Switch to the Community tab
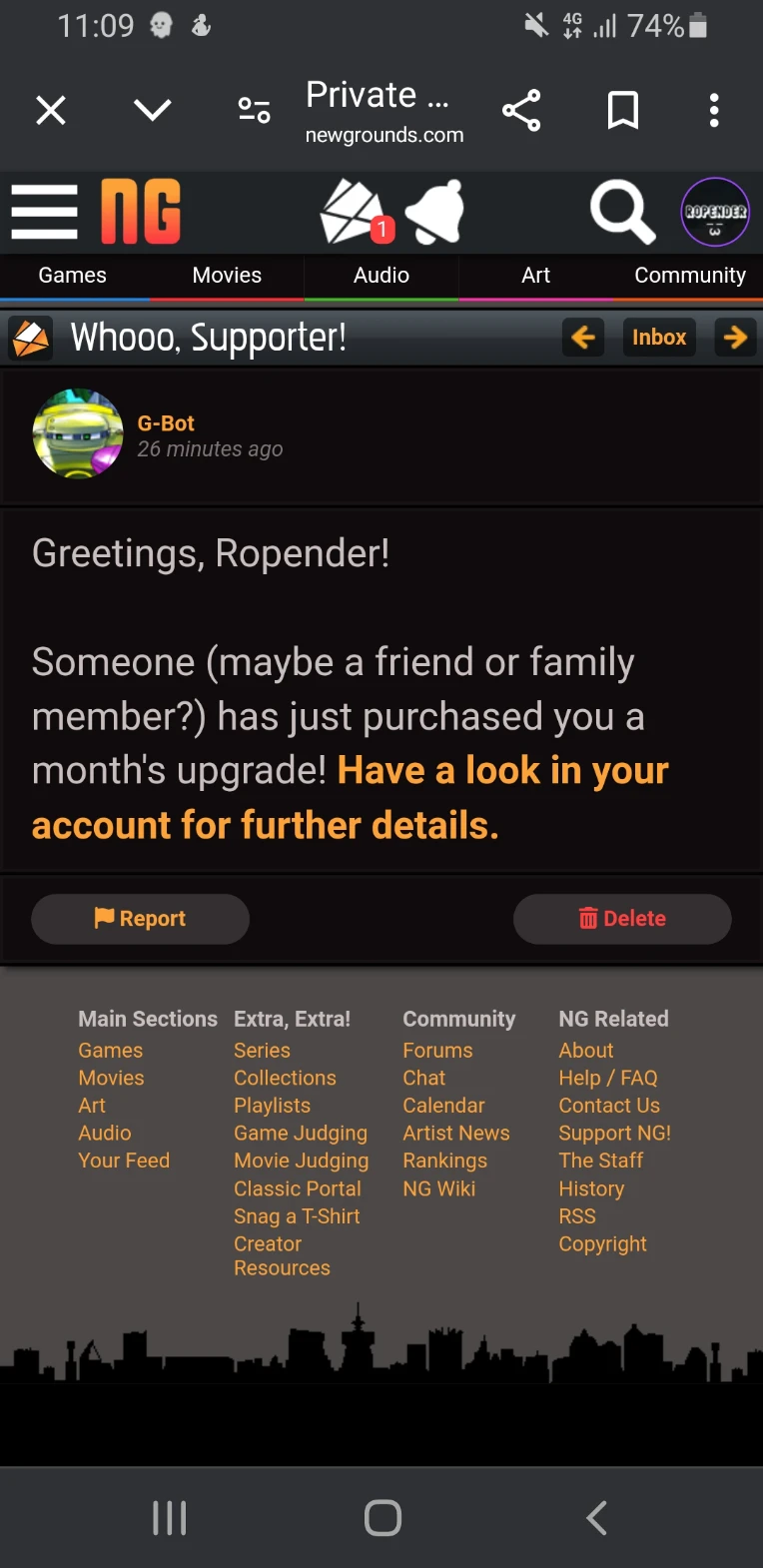The width and height of the screenshot is (763, 1568). pos(689,276)
